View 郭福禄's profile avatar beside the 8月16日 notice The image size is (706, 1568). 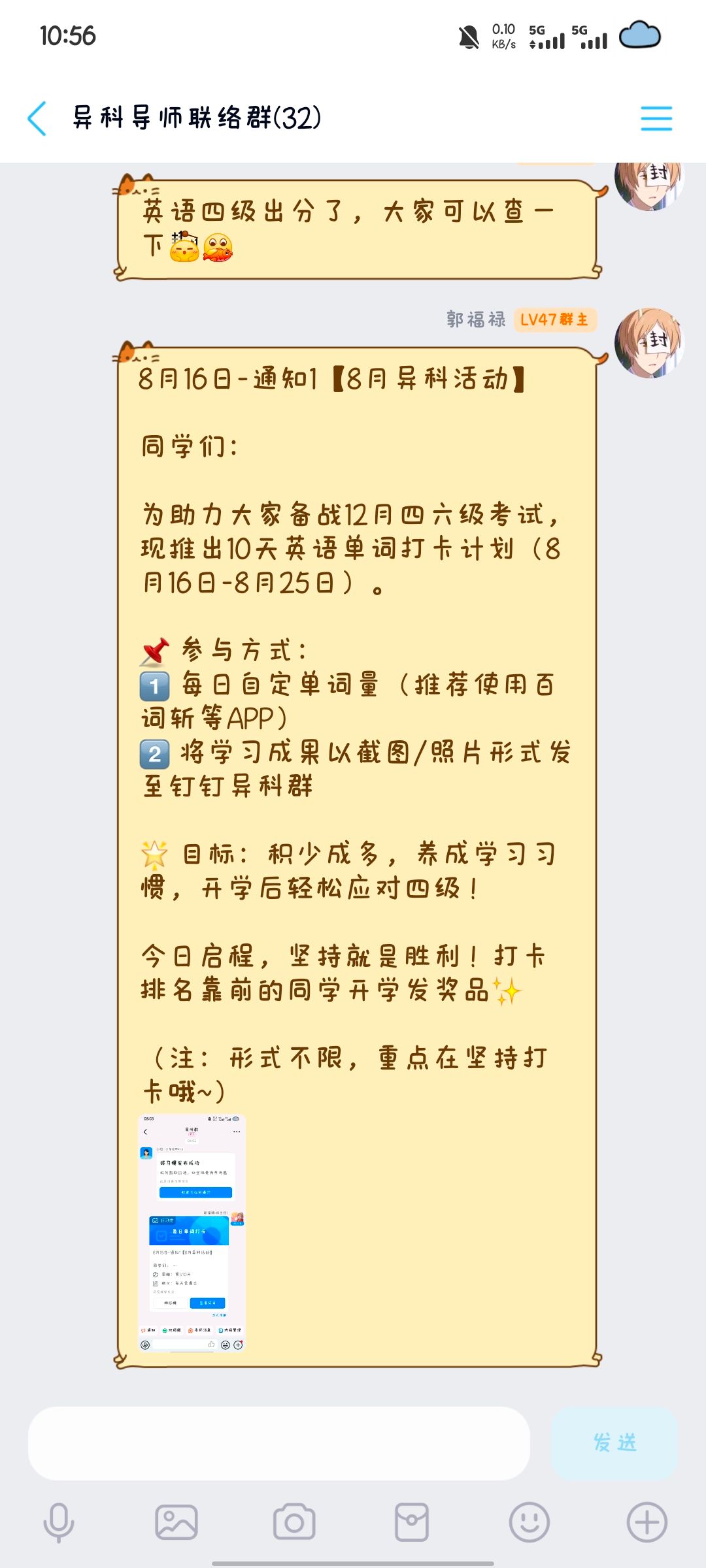click(x=648, y=343)
